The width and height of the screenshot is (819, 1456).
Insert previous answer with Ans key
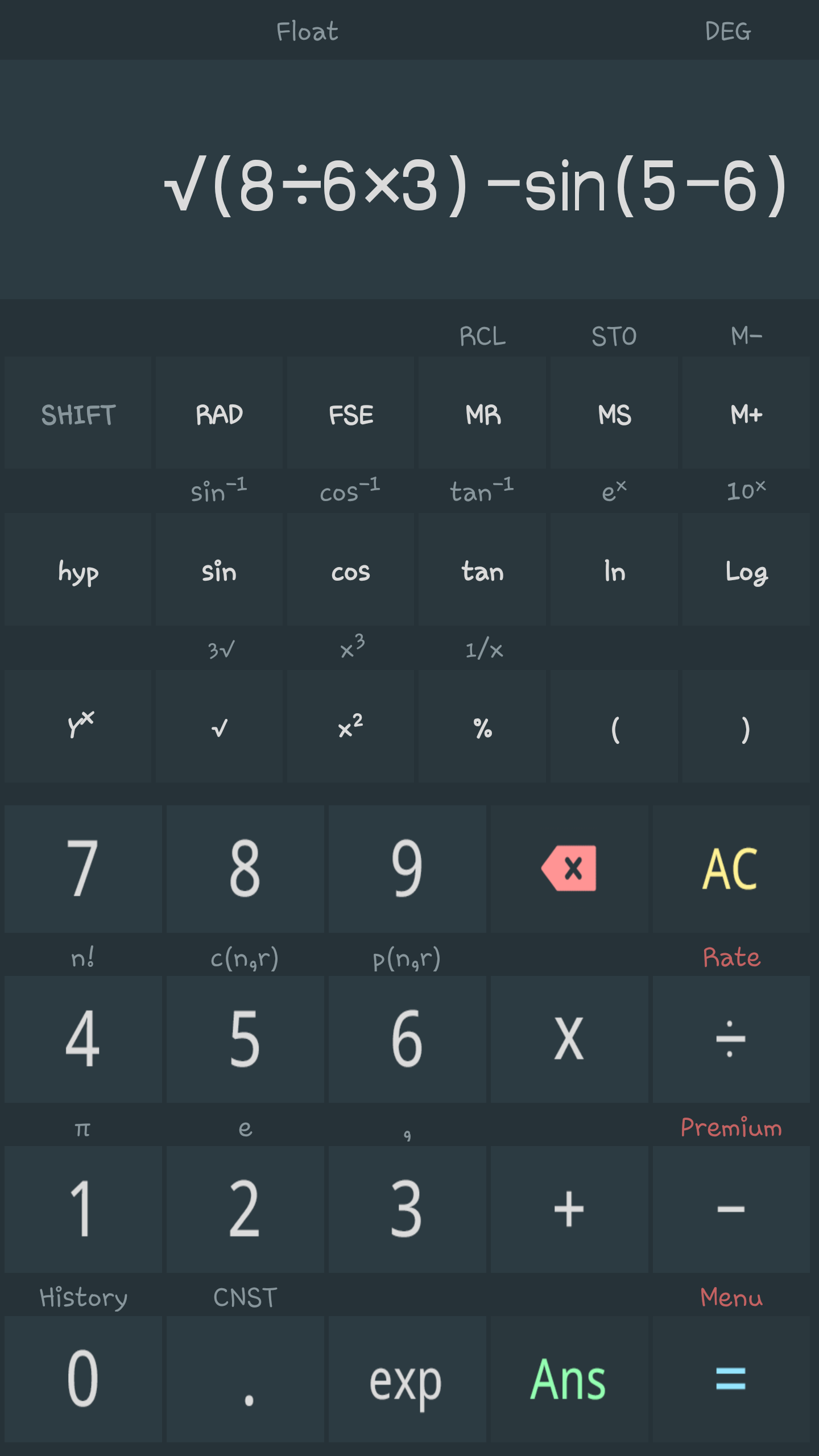(569, 1379)
